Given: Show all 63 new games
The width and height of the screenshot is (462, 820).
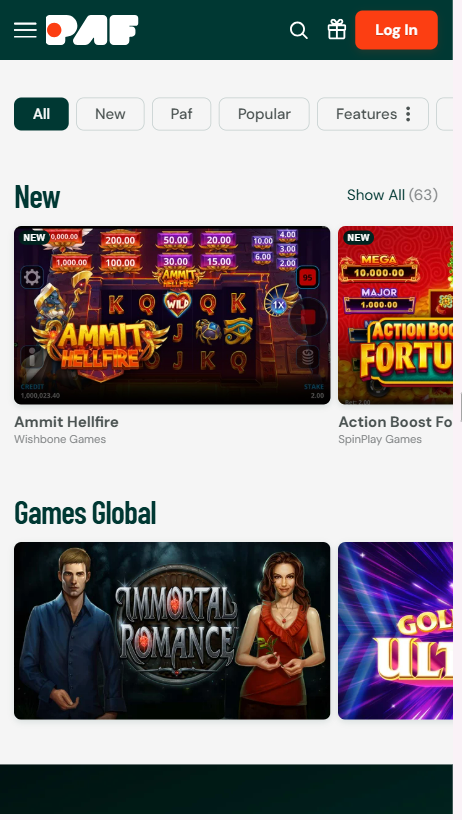Looking at the screenshot, I should [x=392, y=195].
